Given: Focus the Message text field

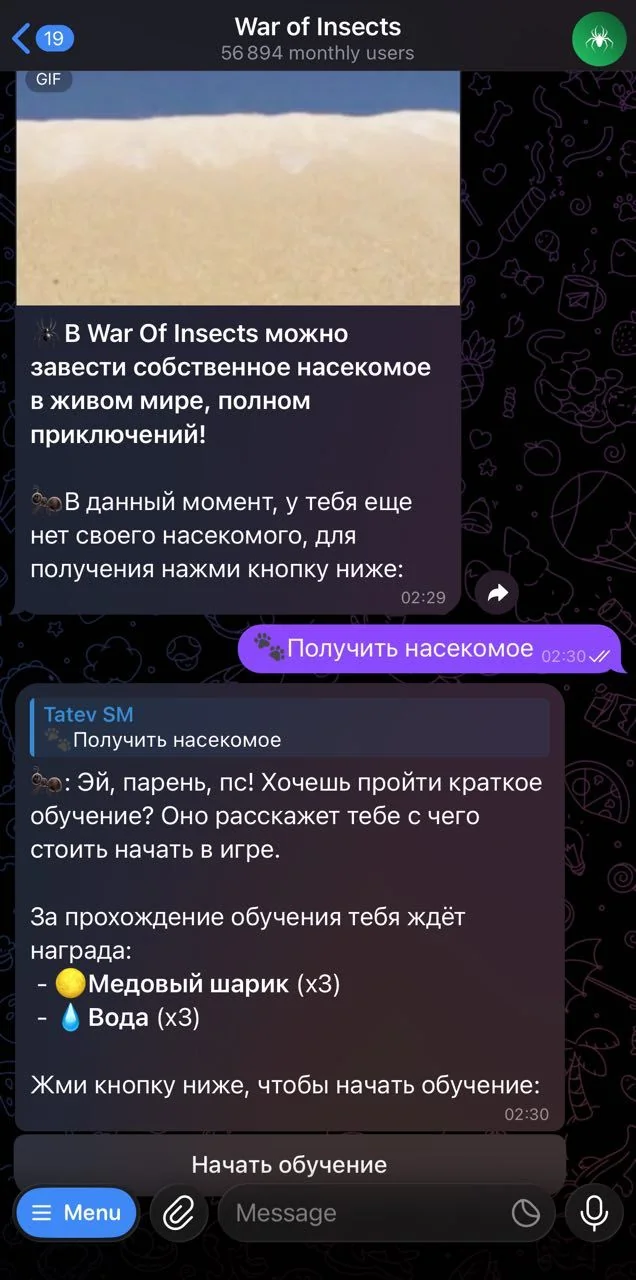Looking at the screenshot, I should [370, 1213].
